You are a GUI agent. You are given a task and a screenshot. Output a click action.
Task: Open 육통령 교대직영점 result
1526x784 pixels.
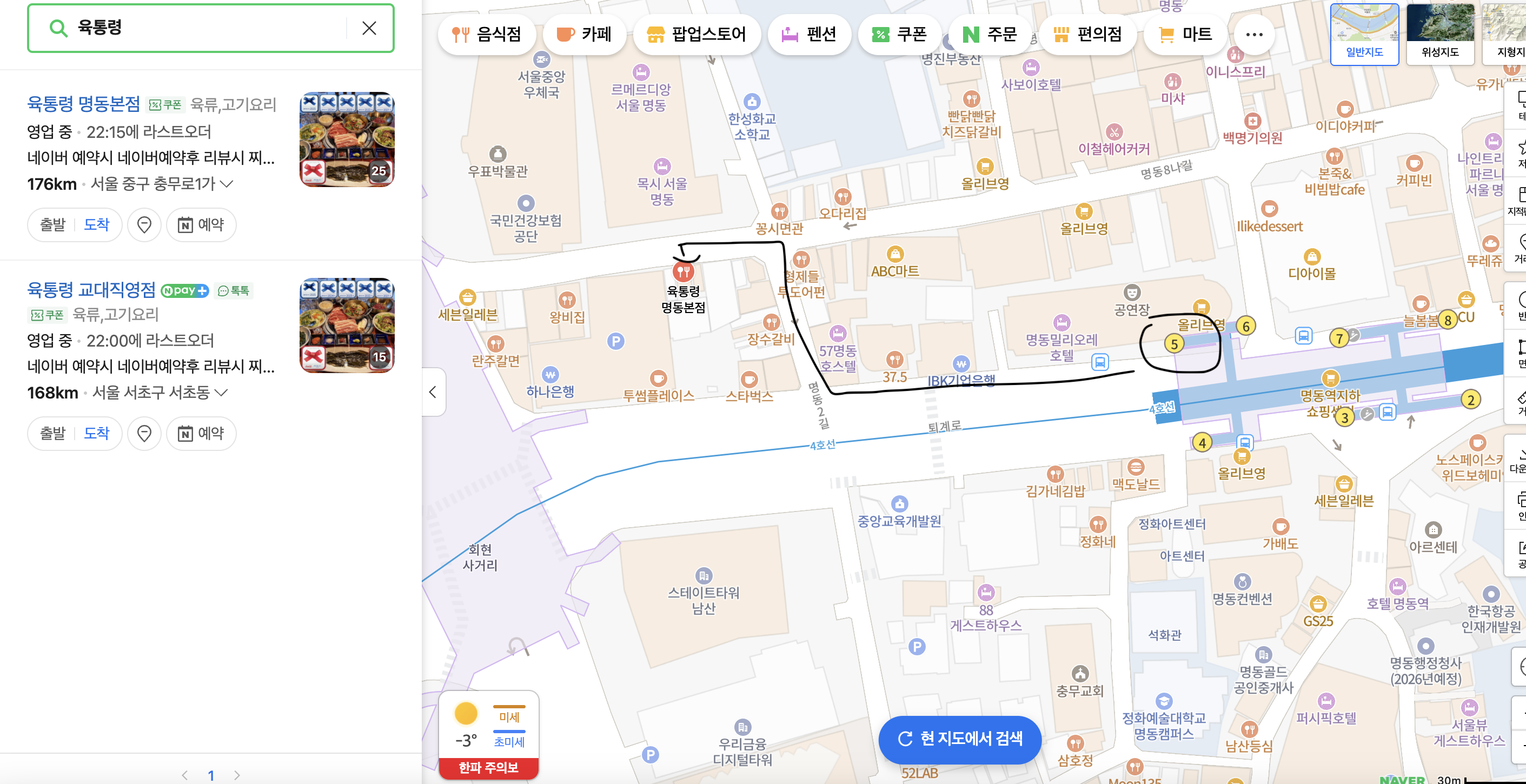tap(91, 290)
